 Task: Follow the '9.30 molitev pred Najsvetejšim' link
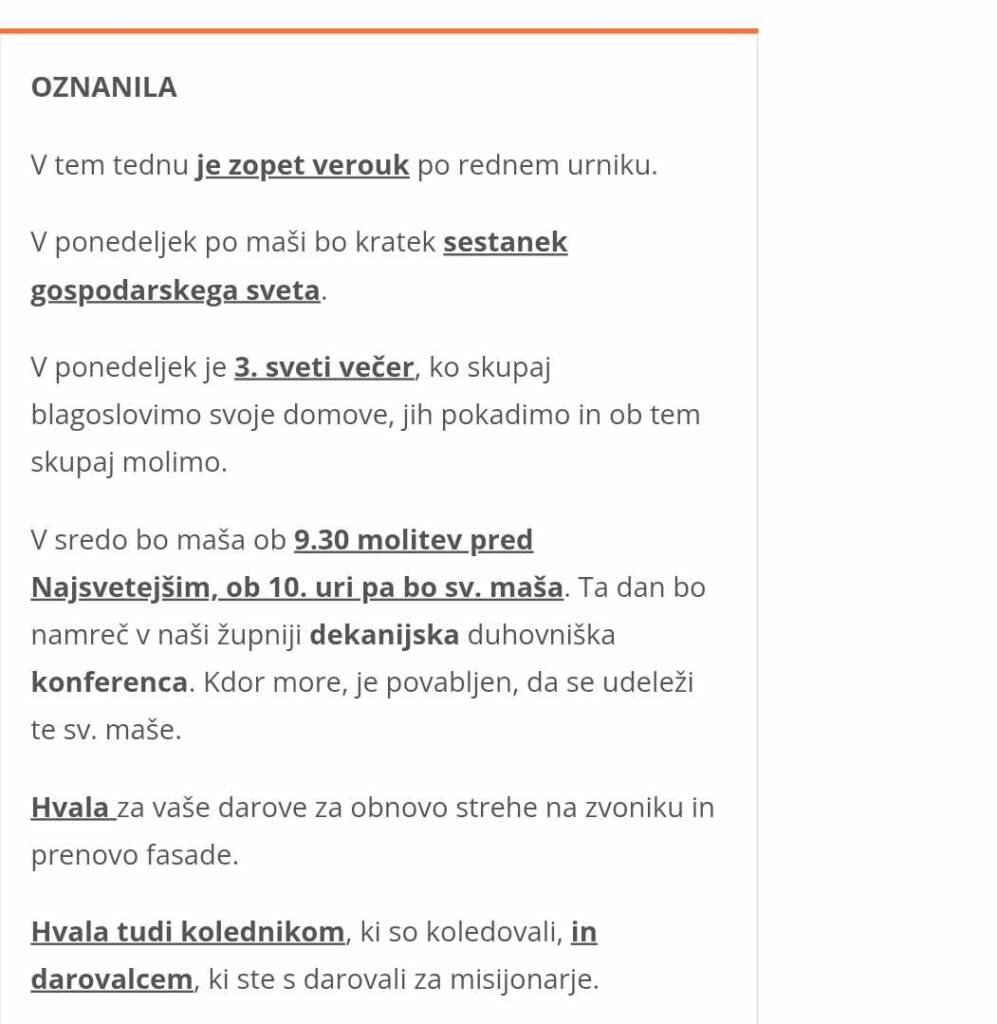pyautogui.click(x=412, y=541)
